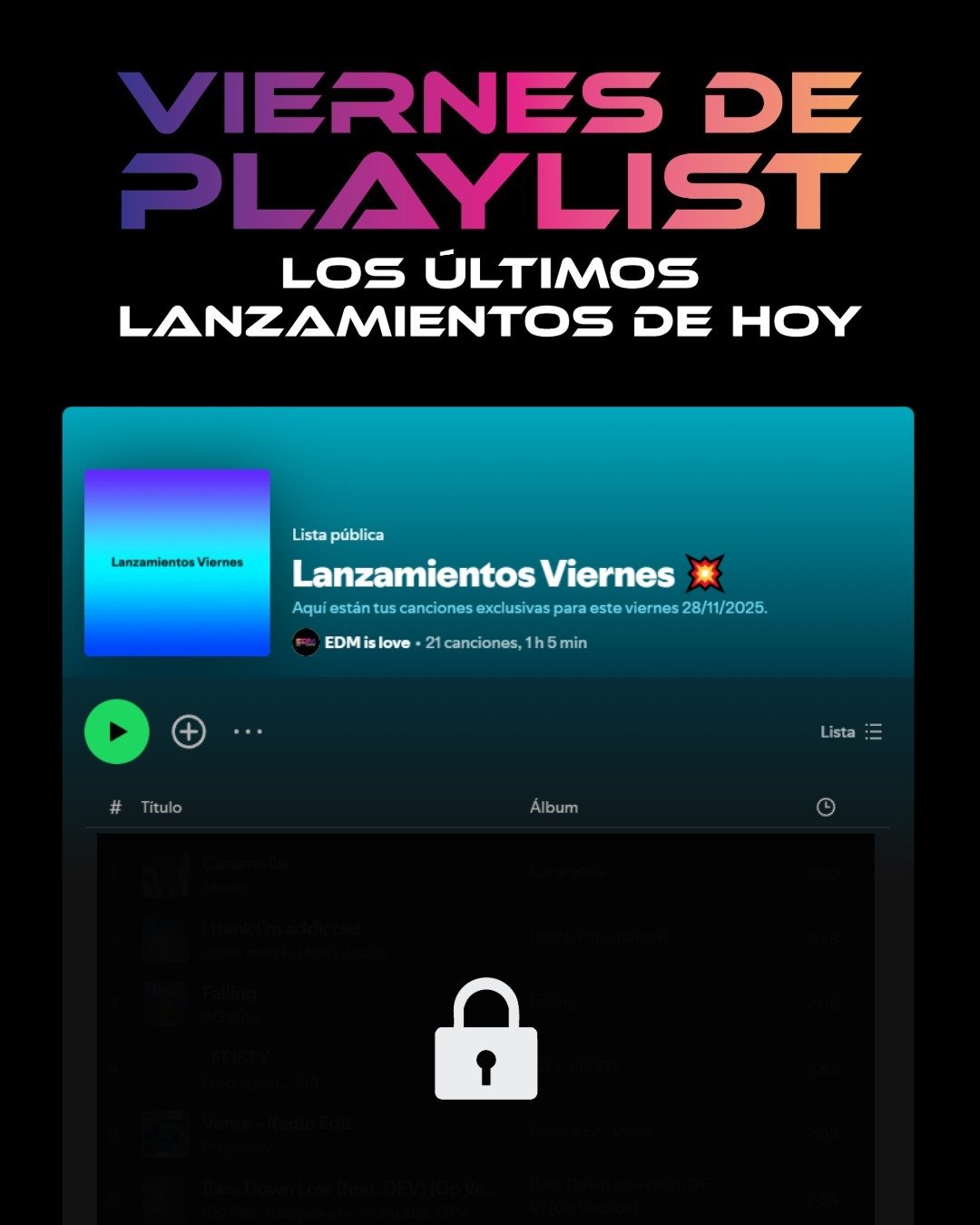
Task: Click the lock icon over the track list
Action: click(485, 1039)
